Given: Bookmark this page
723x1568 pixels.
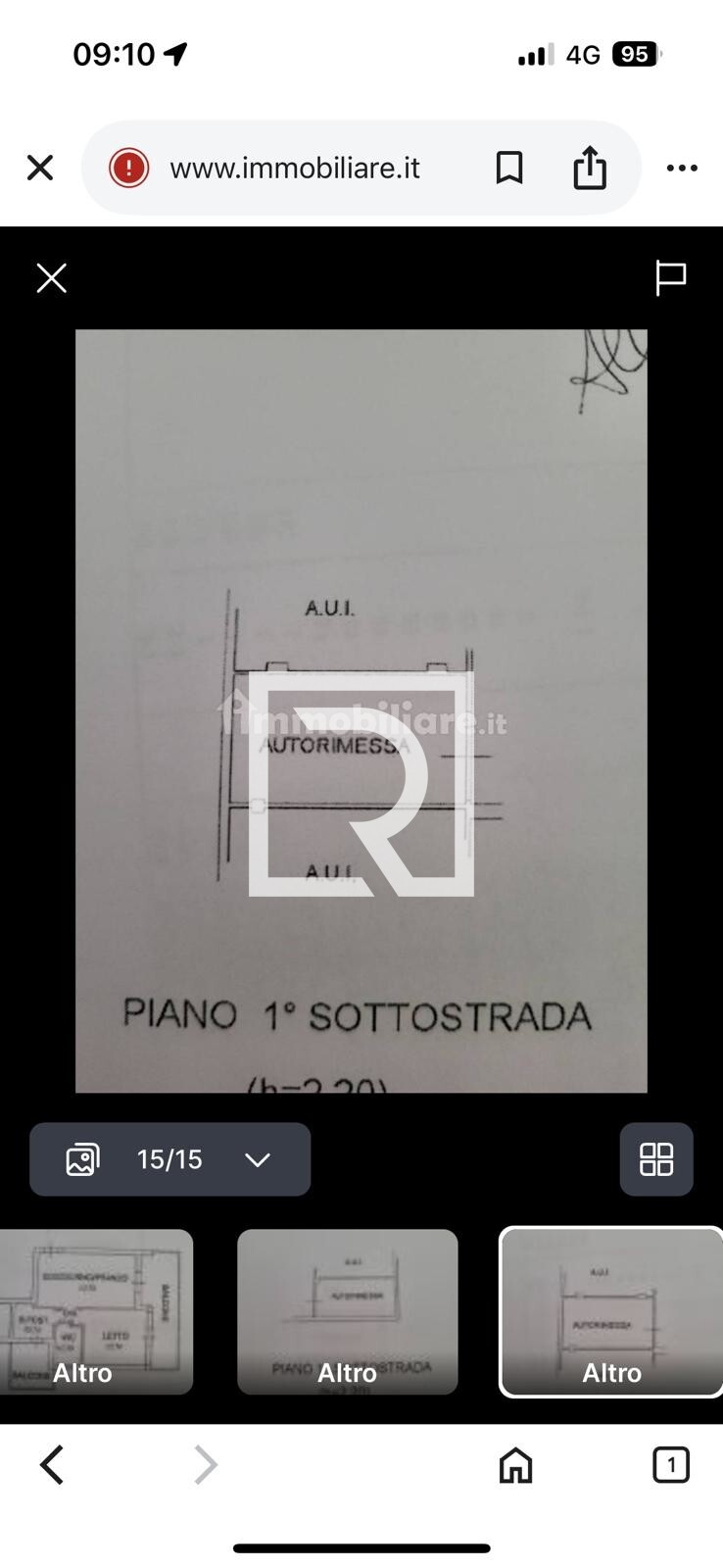Looking at the screenshot, I should pyautogui.click(x=508, y=169).
